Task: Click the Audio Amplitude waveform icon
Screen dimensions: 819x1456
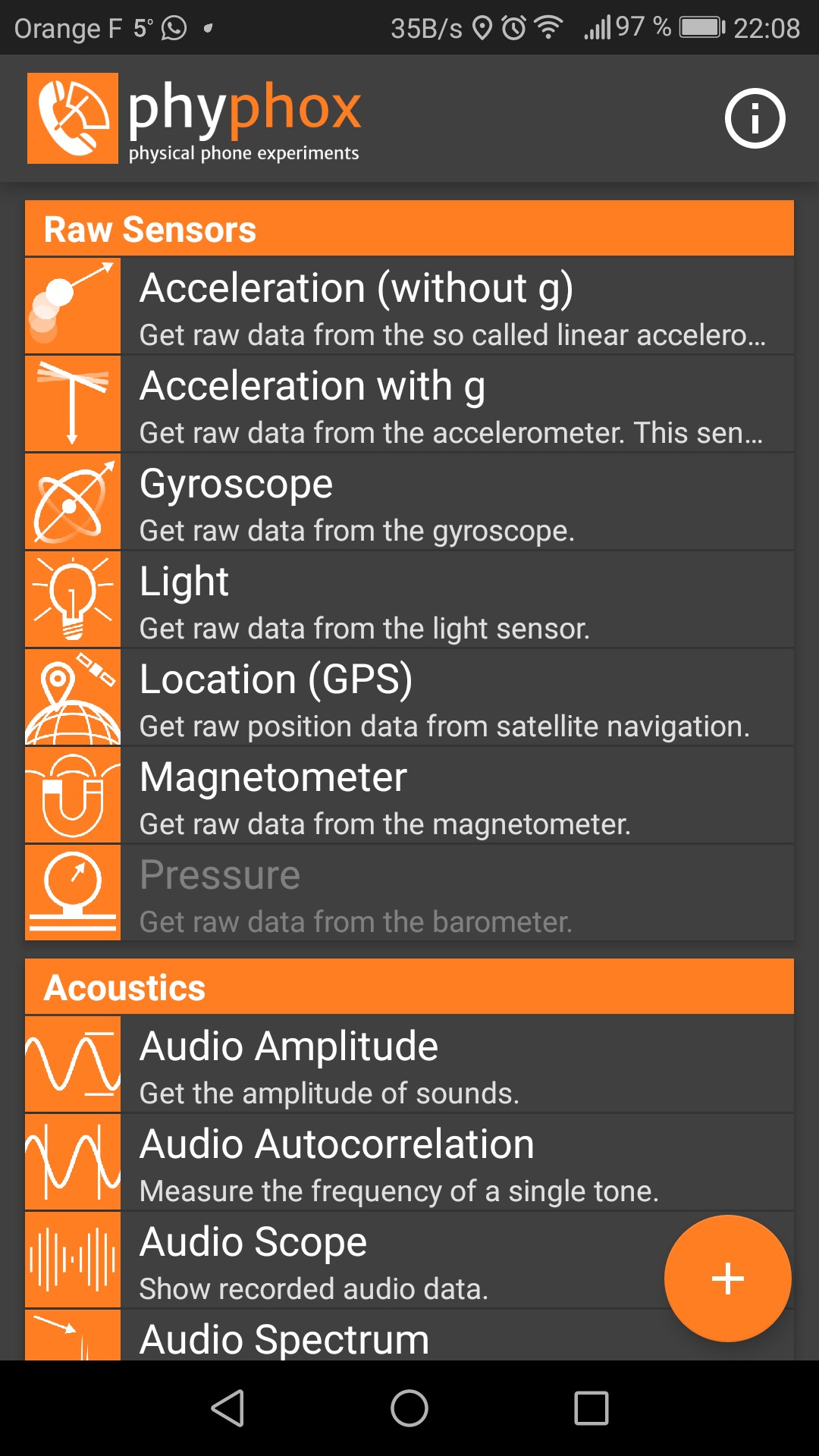Action: click(73, 1064)
